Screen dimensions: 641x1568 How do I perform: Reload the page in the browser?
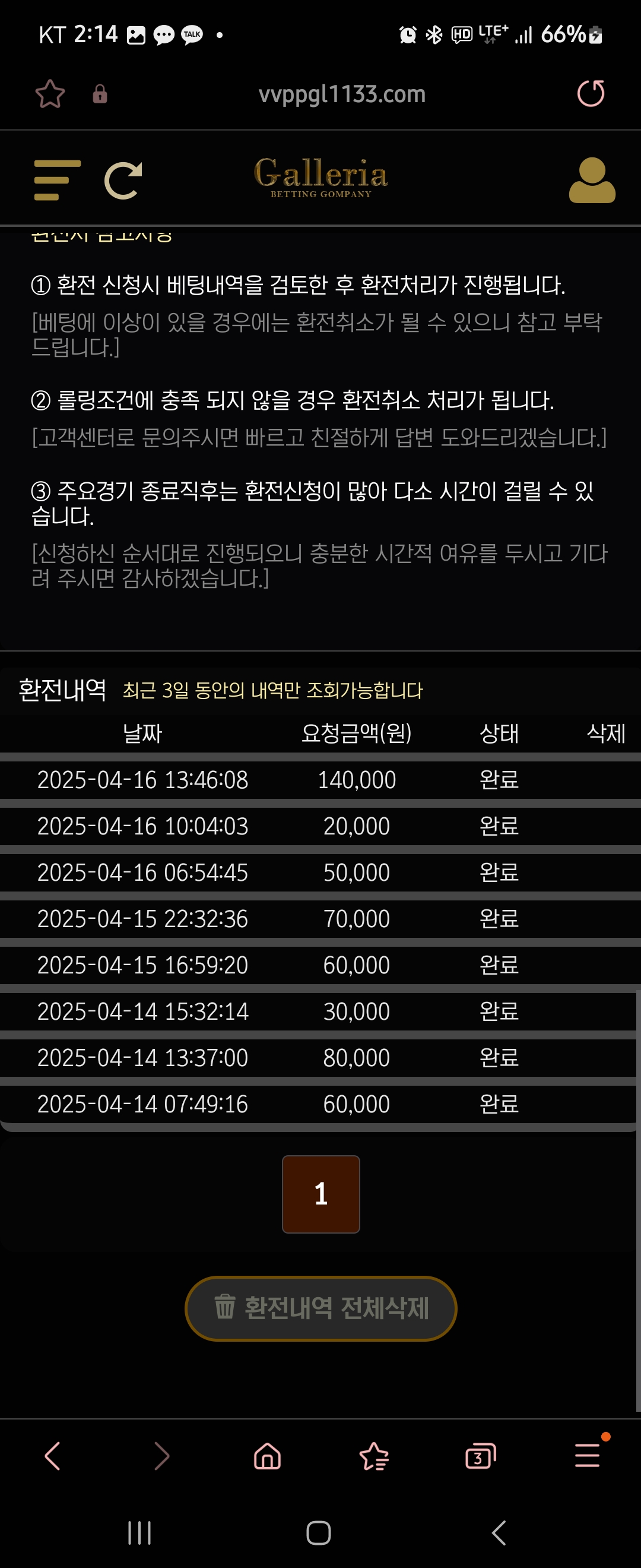[x=591, y=94]
